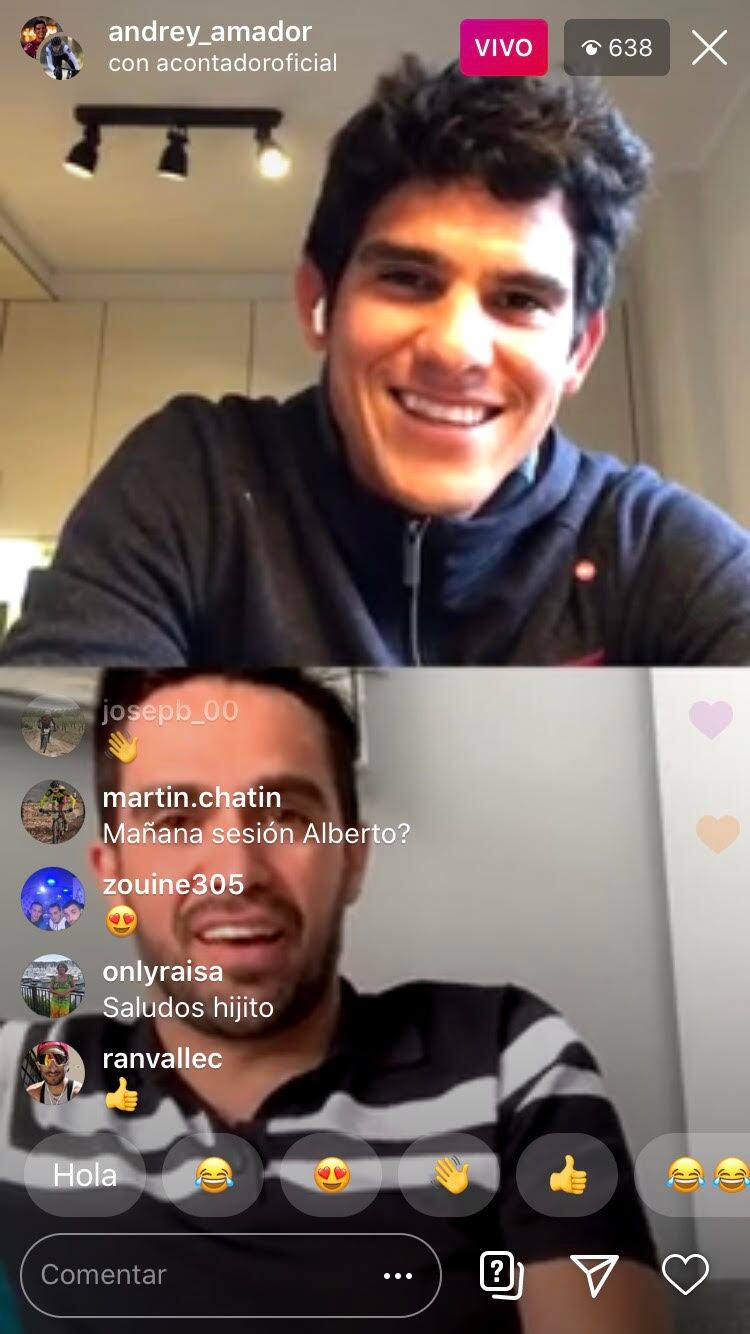Open the comment from onlyraisa
The height and width of the screenshot is (1334, 750).
click(187, 989)
